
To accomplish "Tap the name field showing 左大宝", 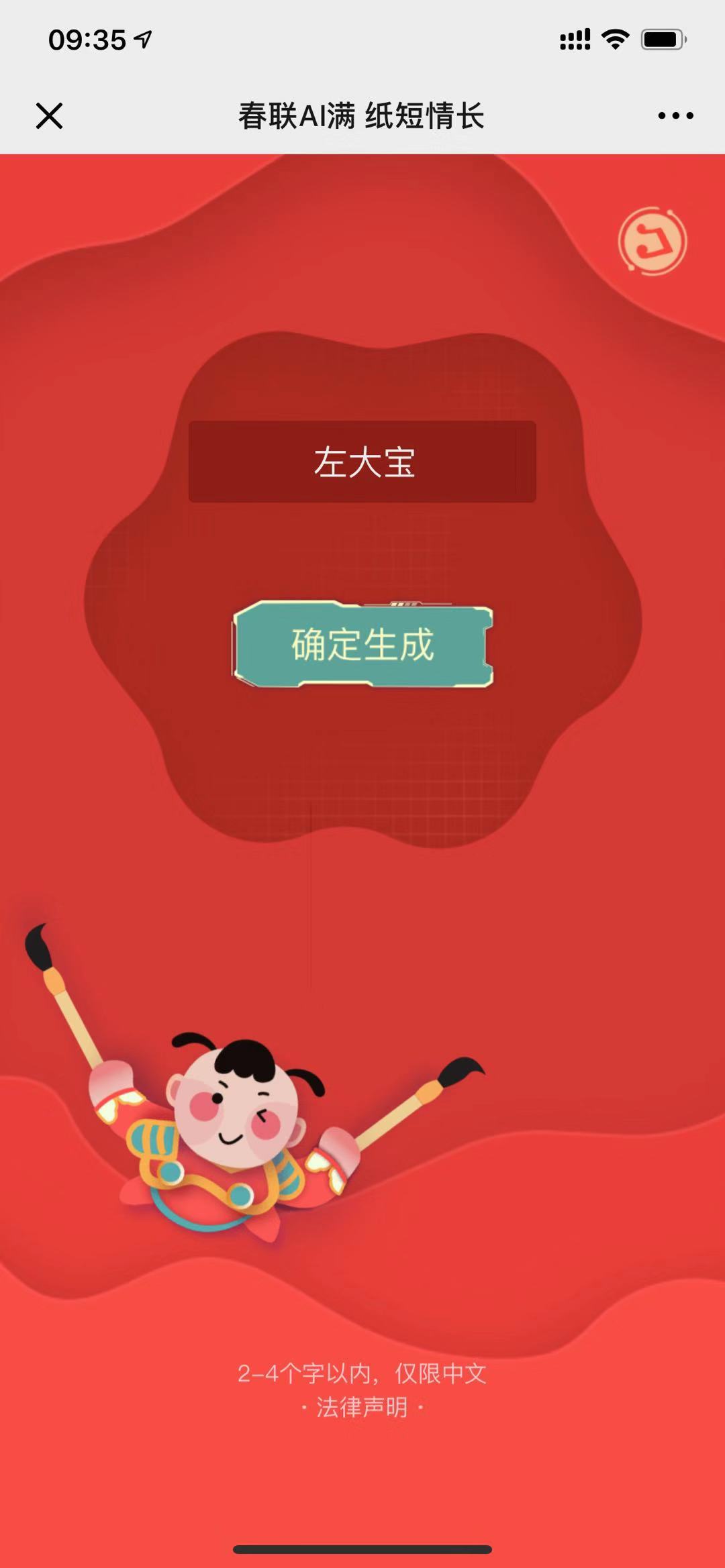I will click(362, 462).
